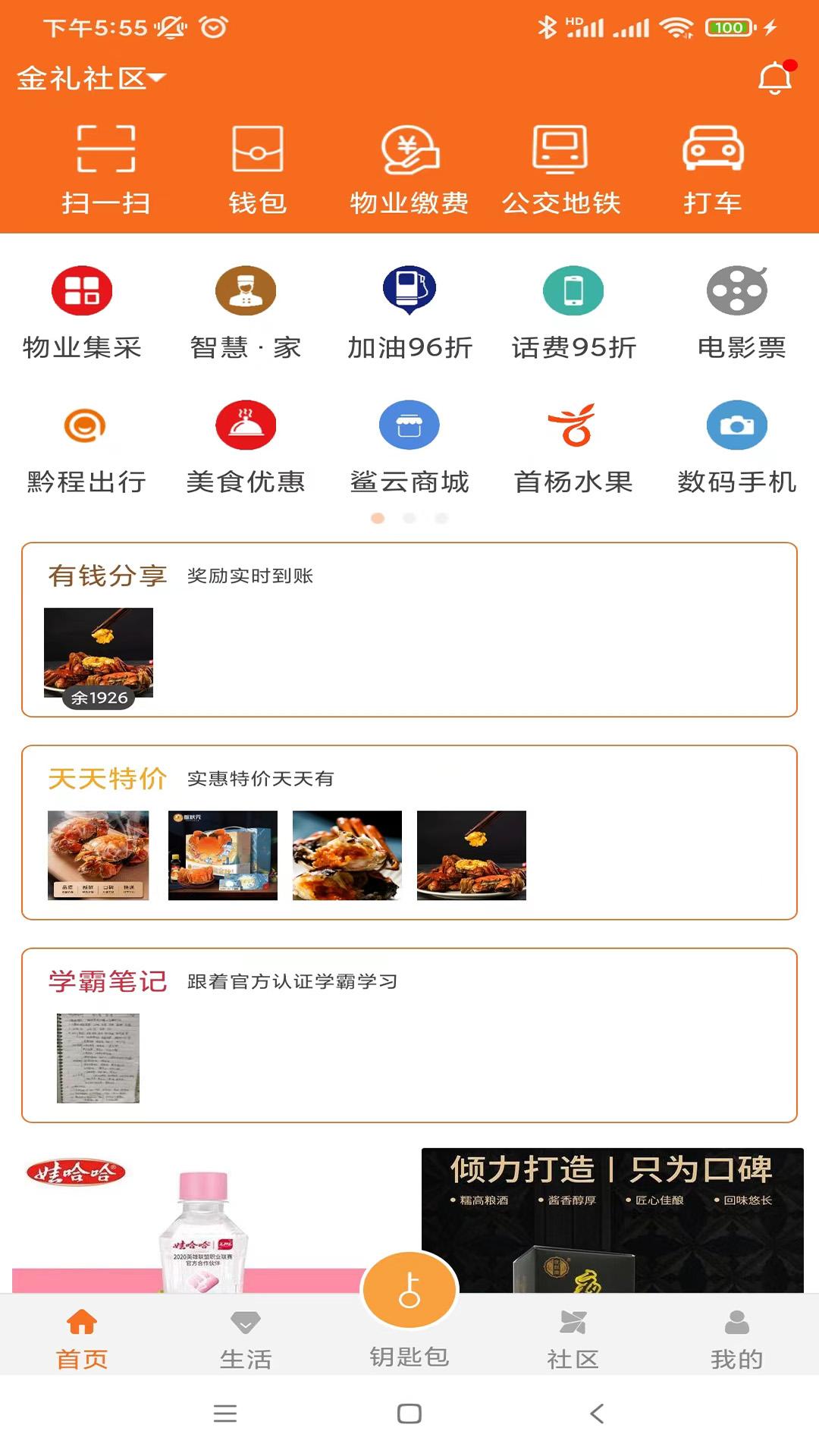Open the notification bell
Screen dimensions: 819x1456
[773, 77]
